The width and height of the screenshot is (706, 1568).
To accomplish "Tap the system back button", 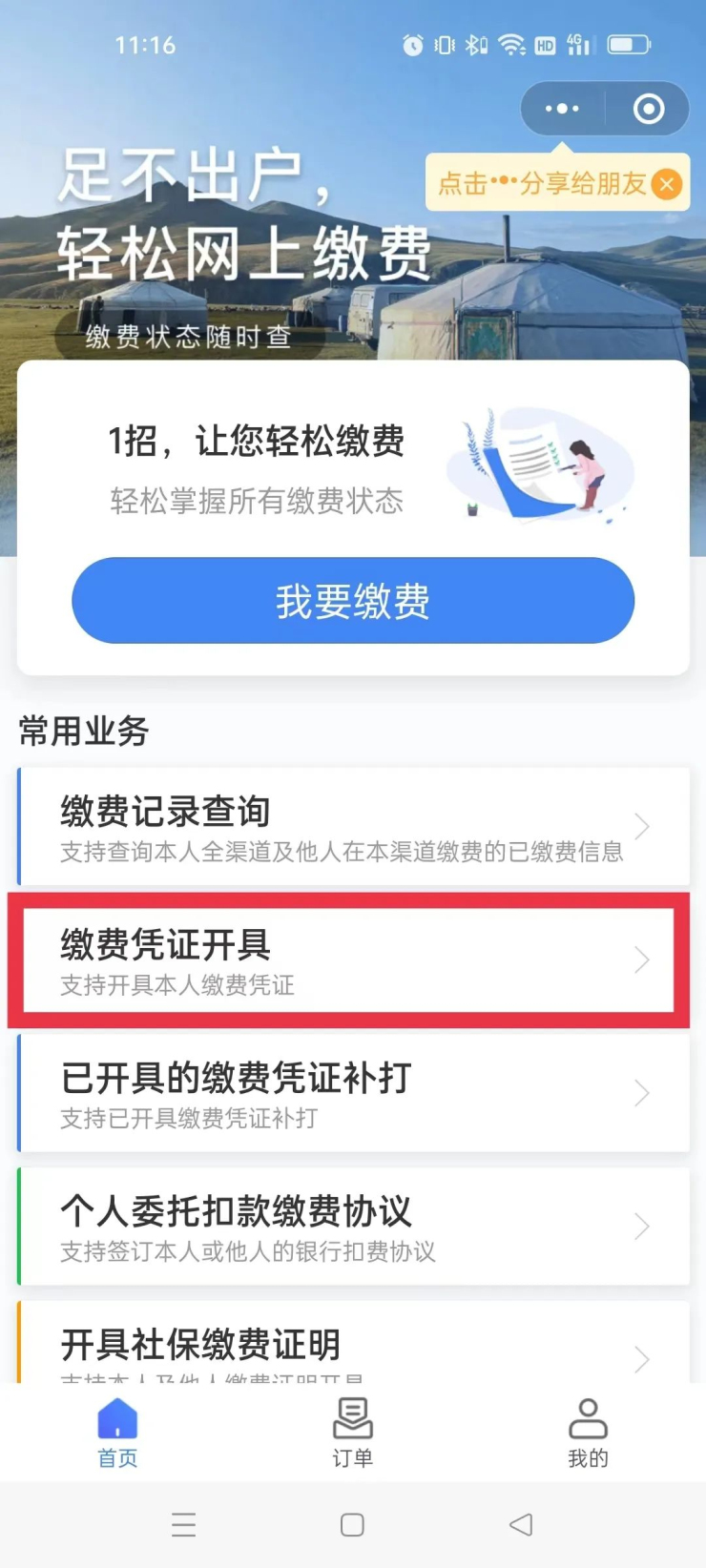I will (x=521, y=1524).
